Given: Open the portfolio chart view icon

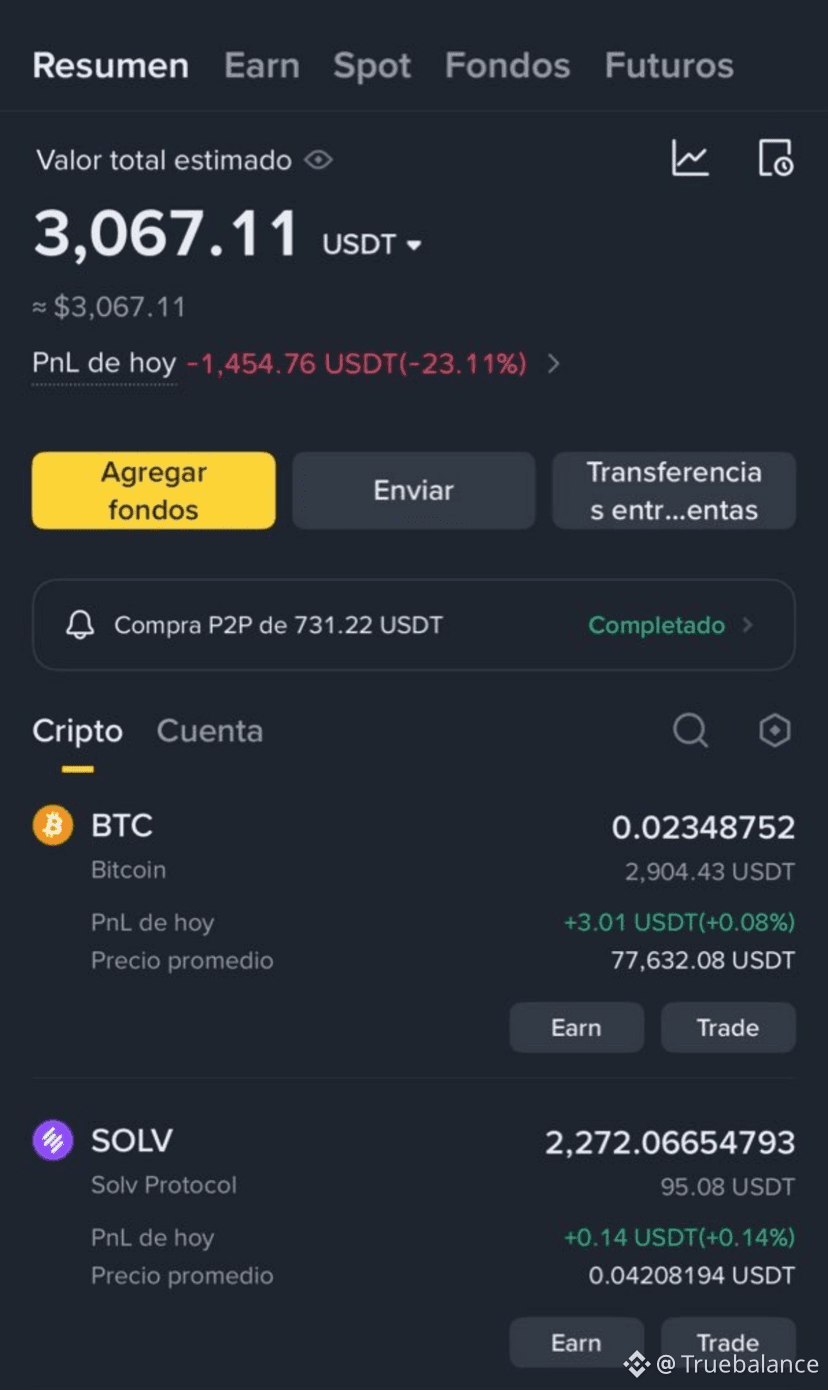Looking at the screenshot, I should [691, 158].
